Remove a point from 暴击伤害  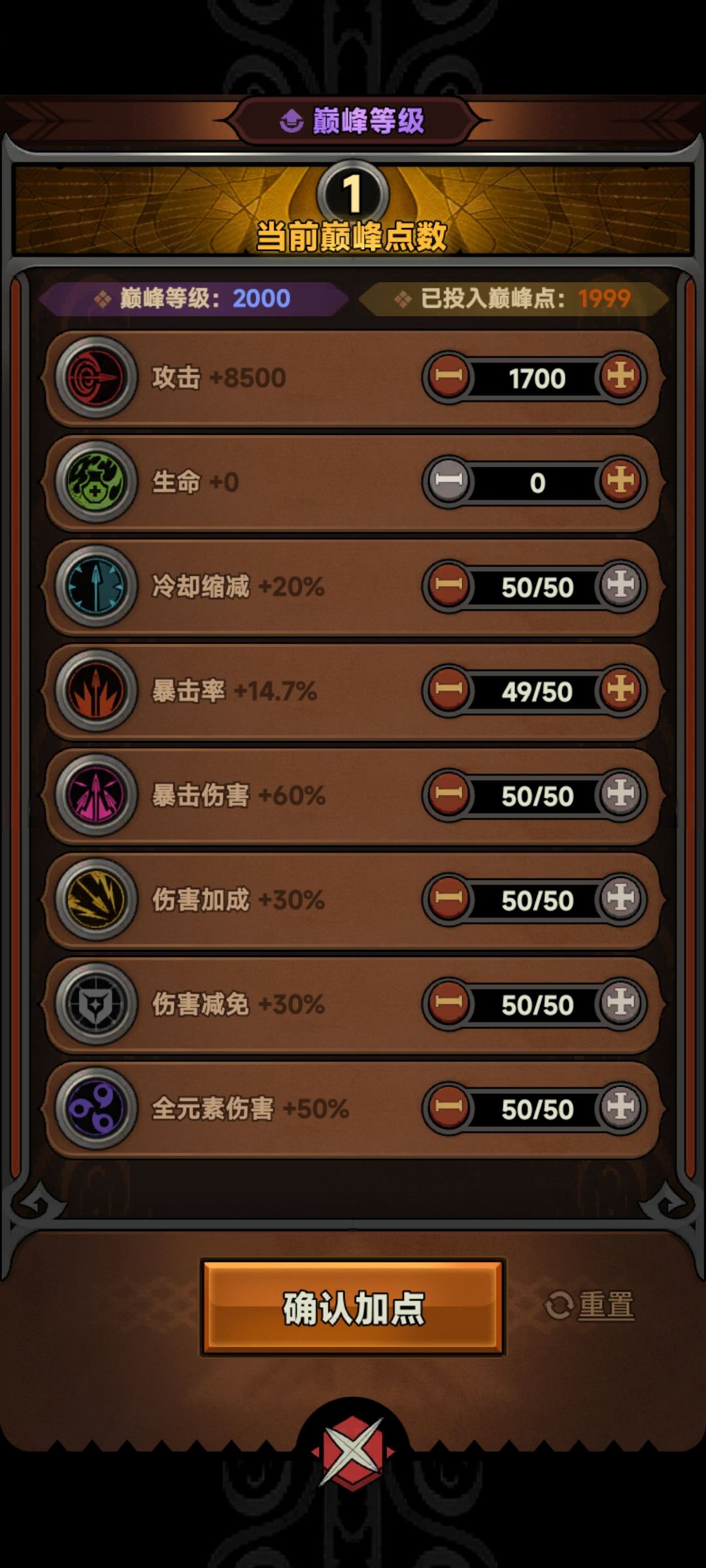(x=450, y=796)
